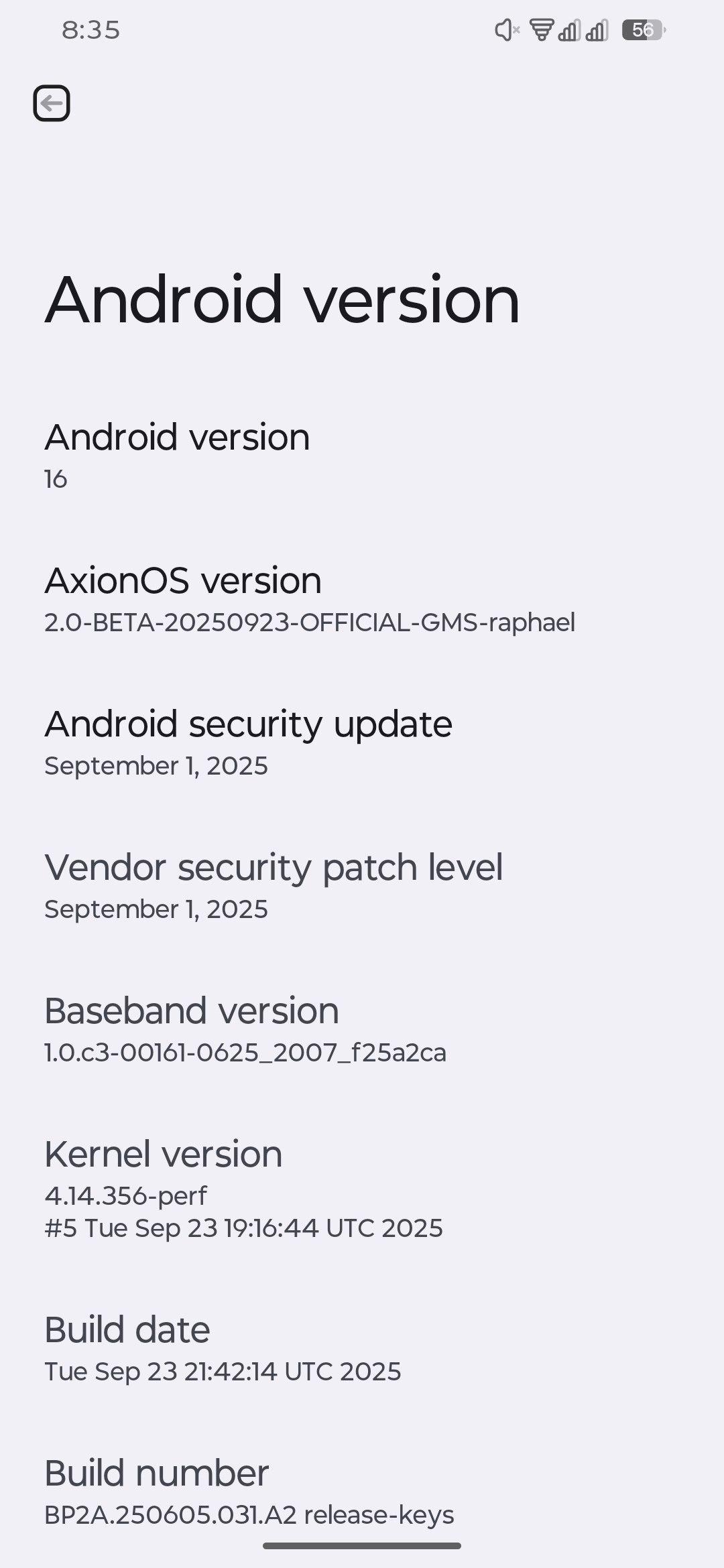Open Android security update row
724x1568 pixels.
pos(248,742)
